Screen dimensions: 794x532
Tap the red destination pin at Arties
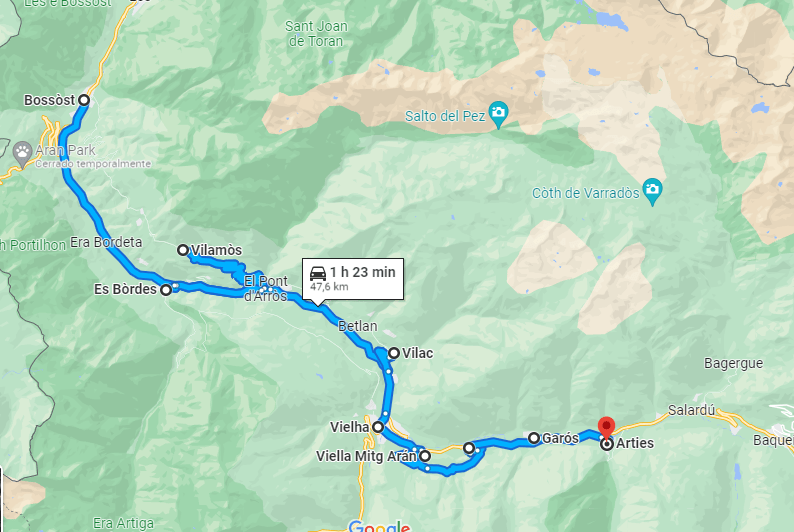607,427
